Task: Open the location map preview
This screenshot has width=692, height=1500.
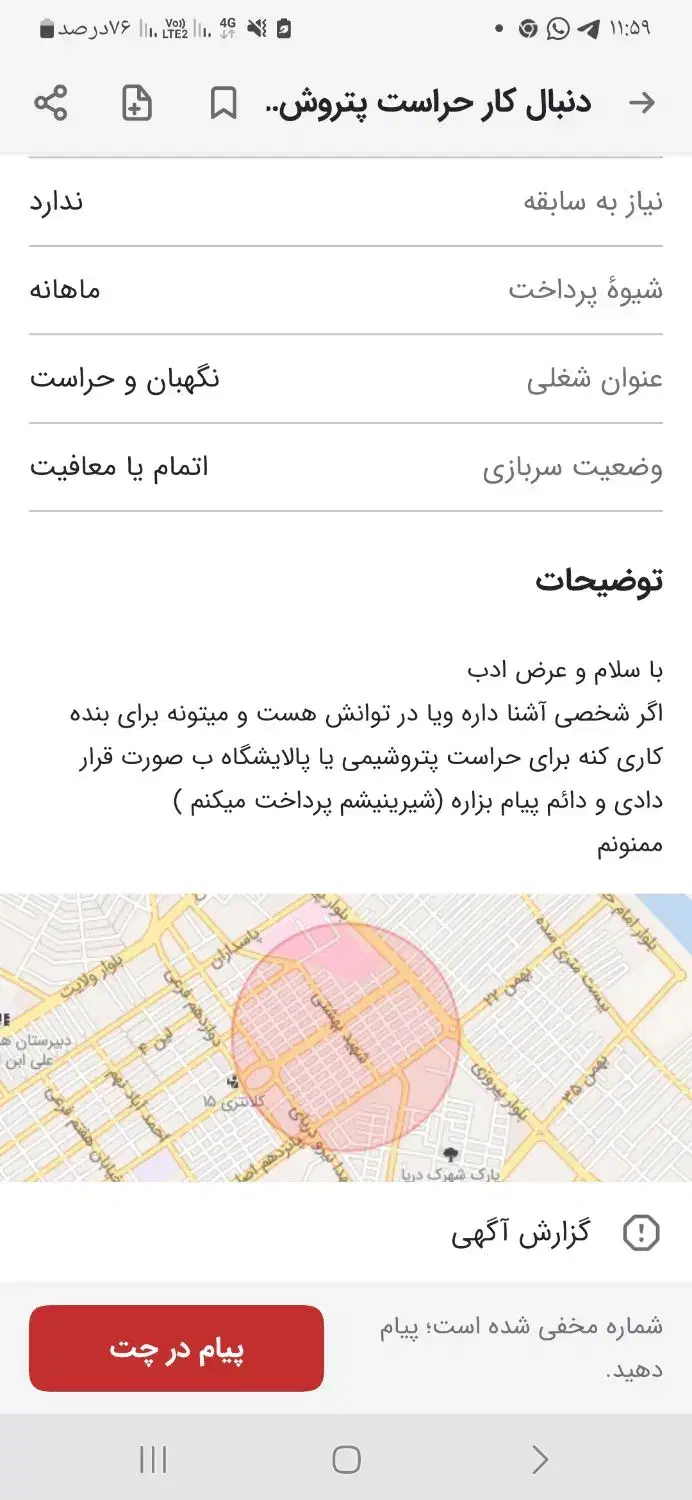Action: tap(346, 1037)
